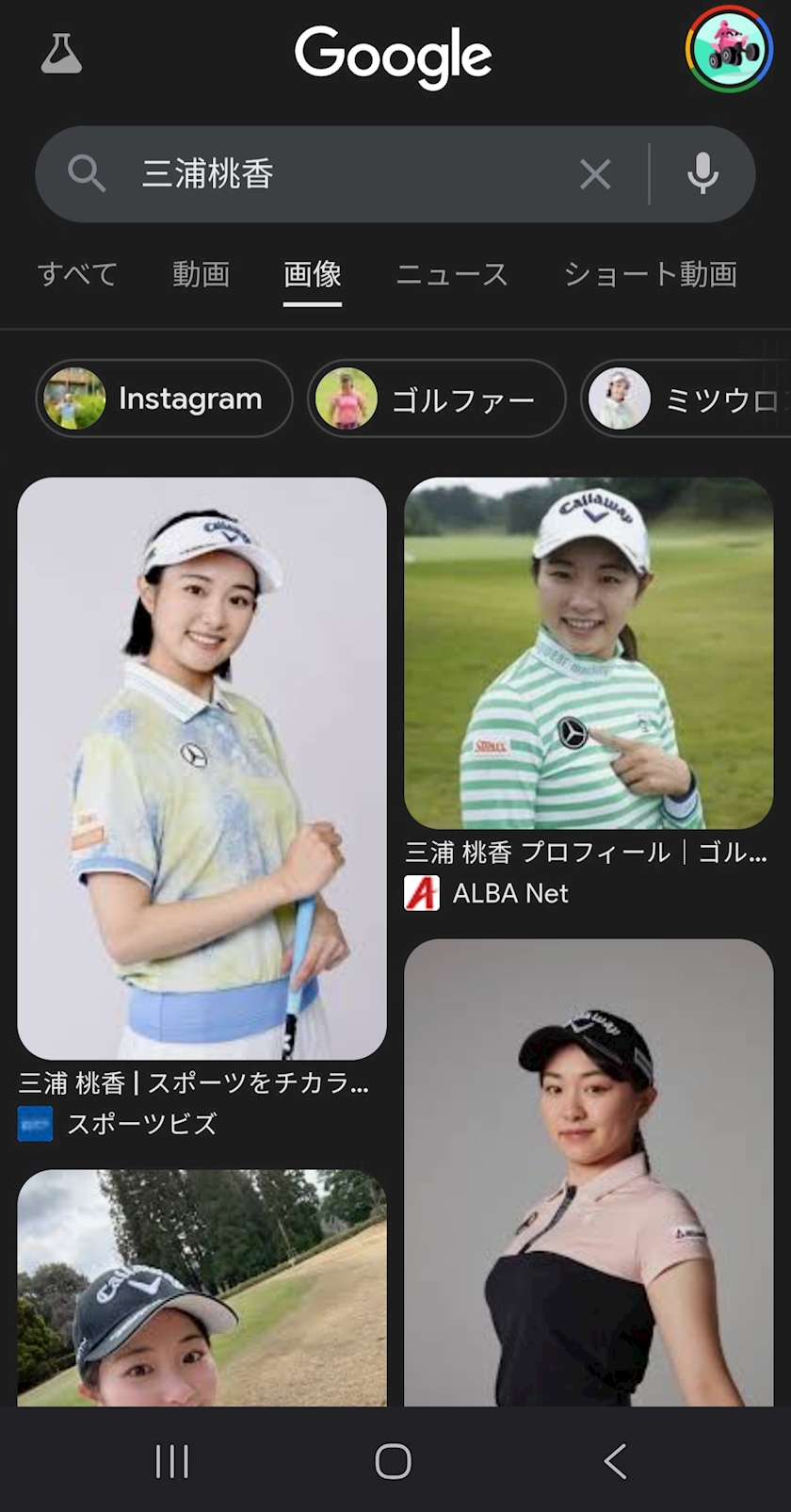The width and height of the screenshot is (791, 1512).
Task: Clear the search query
Action: pos(595,174)
